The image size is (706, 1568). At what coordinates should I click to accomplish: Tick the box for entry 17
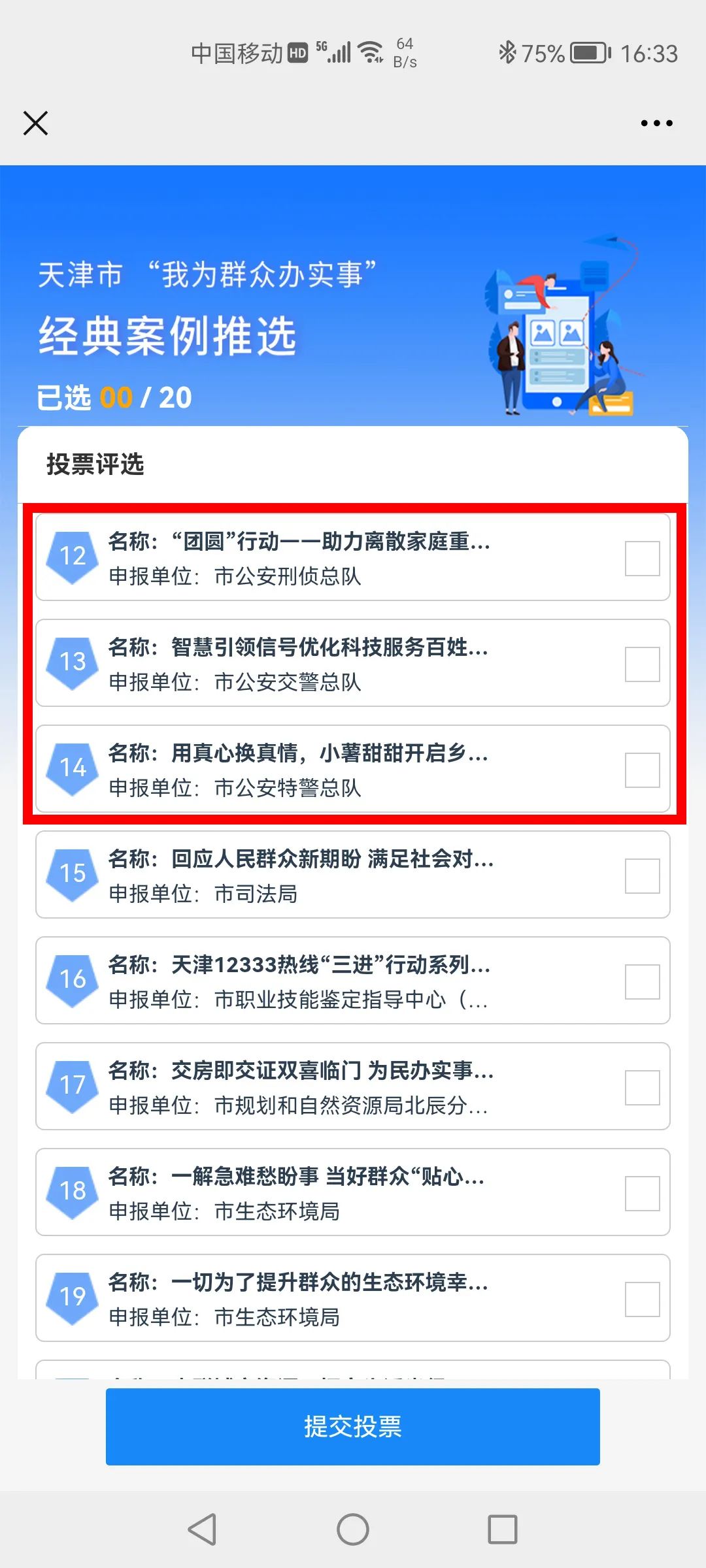642,1087
